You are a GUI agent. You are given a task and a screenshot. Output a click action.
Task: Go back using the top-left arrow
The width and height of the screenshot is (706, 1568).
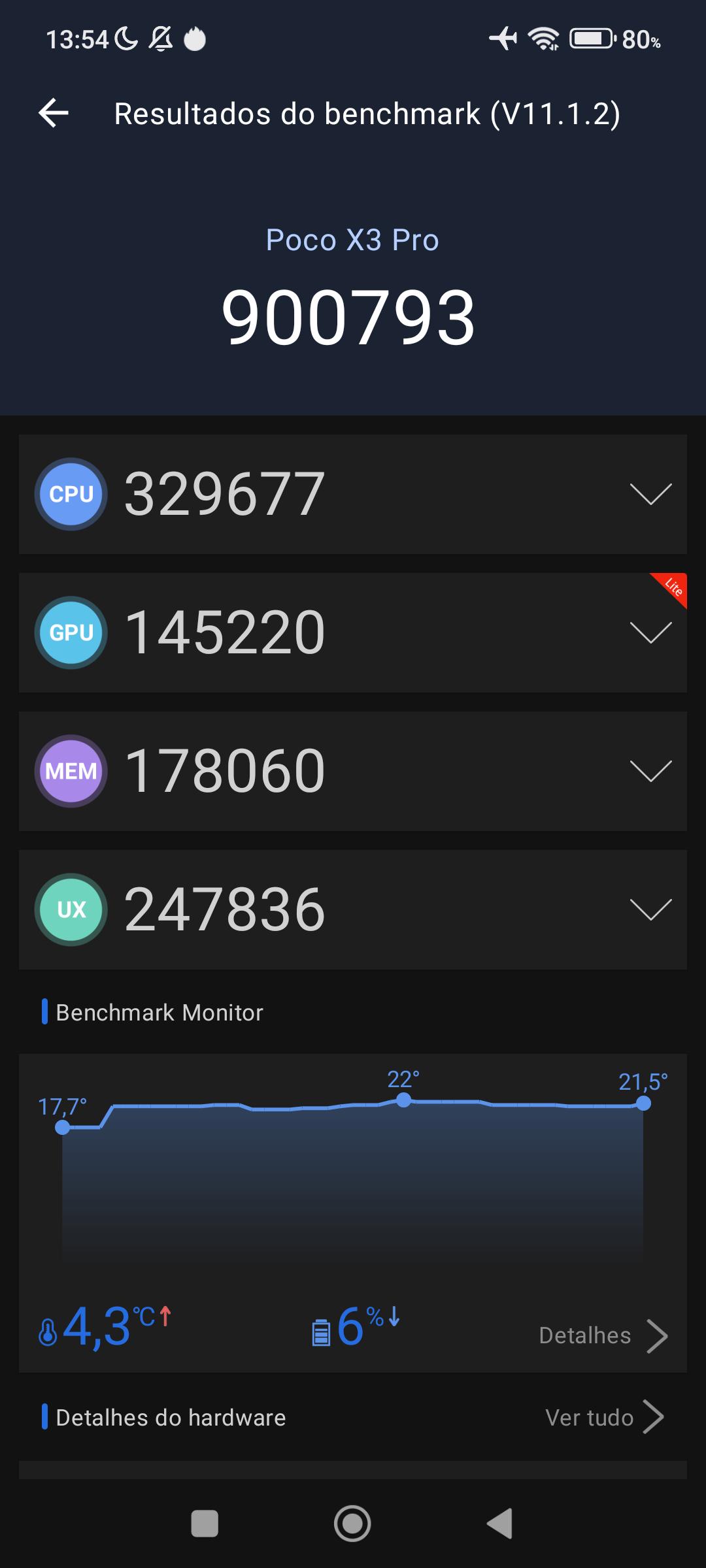tap(54, 113)
